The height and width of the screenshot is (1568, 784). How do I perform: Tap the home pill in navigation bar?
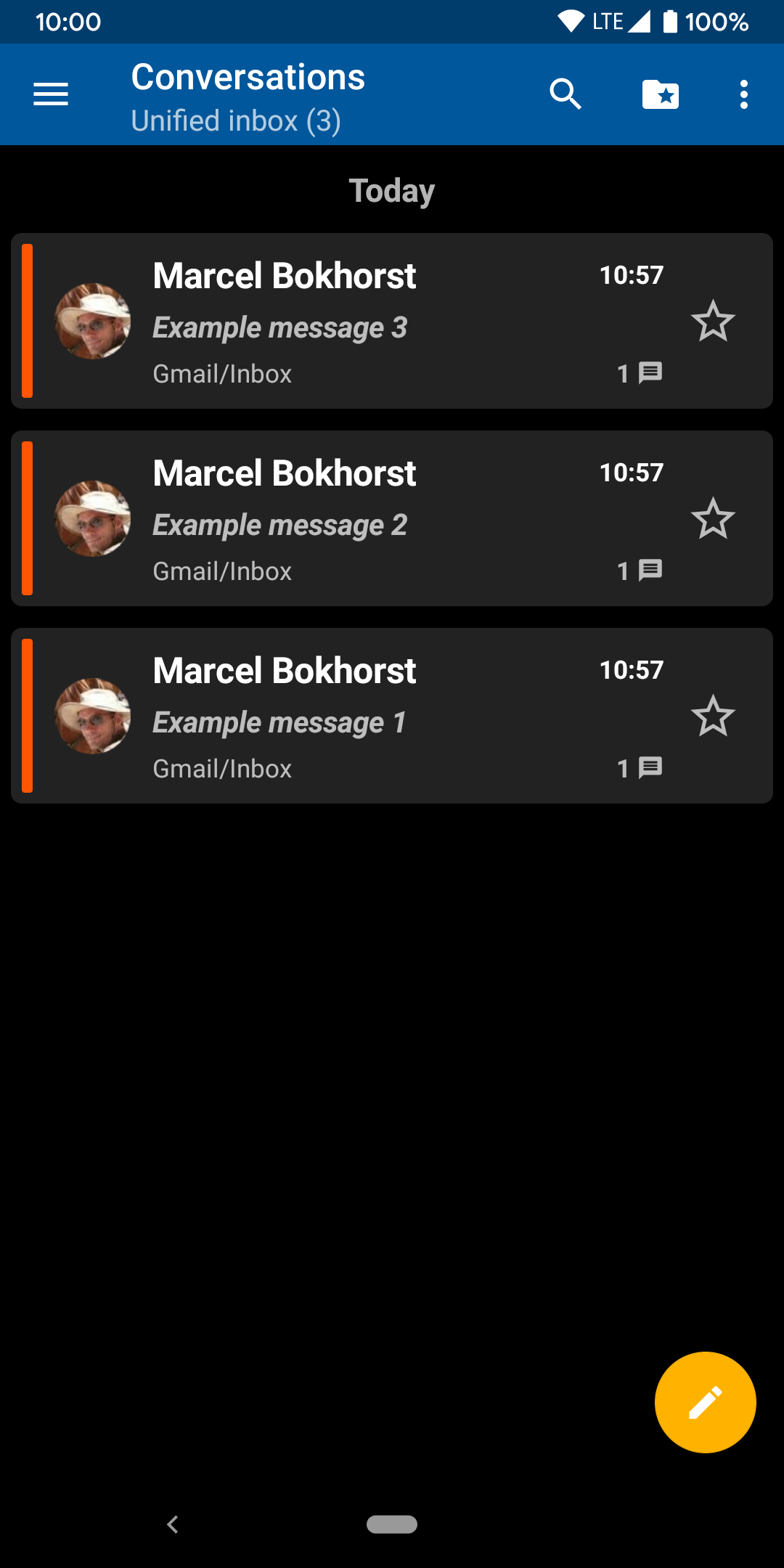392,1524
